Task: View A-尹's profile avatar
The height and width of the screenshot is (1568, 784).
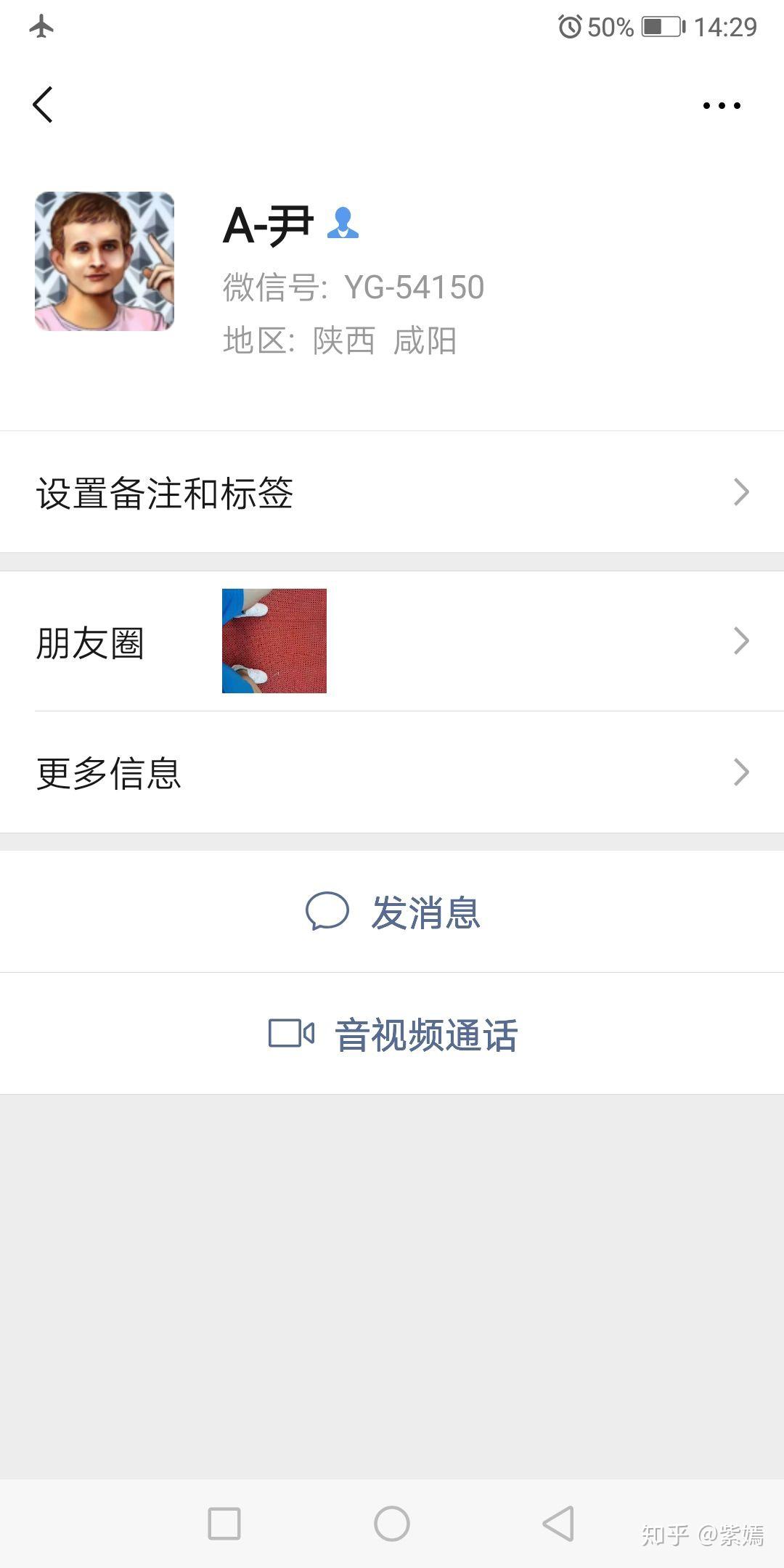Action: coord(105,261)
